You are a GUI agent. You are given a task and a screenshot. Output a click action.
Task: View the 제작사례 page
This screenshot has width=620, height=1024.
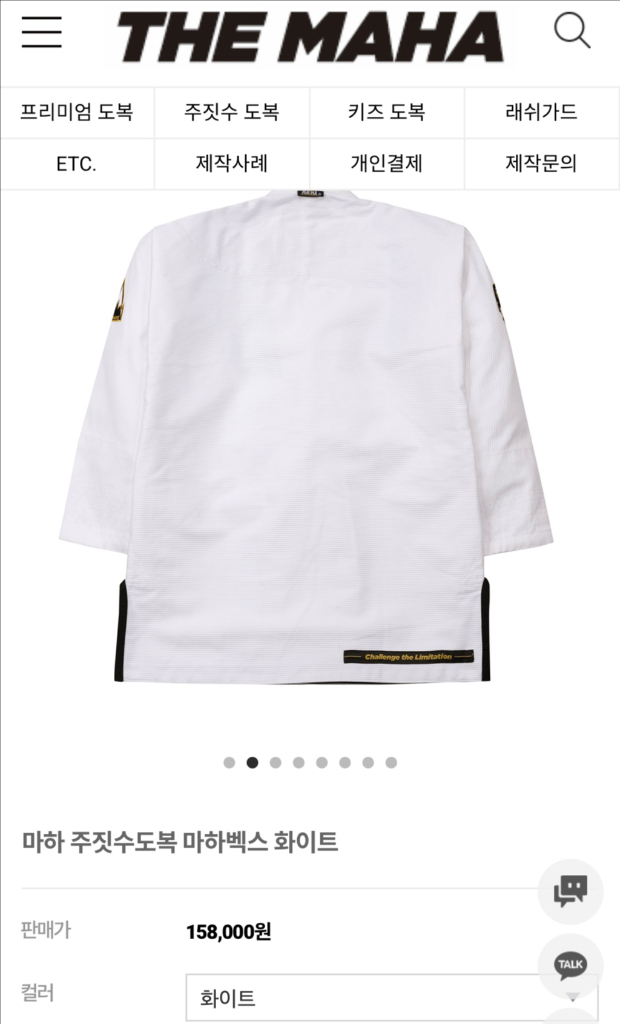(232, 164)
